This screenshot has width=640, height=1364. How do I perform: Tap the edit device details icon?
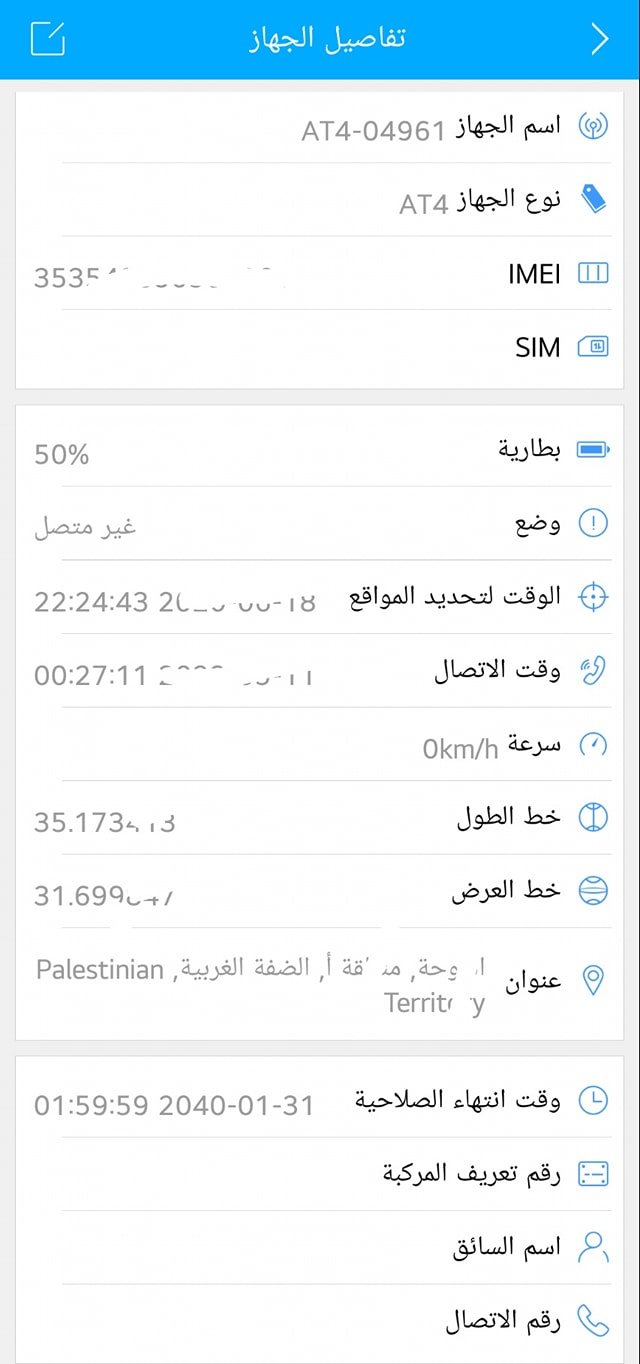48,38
